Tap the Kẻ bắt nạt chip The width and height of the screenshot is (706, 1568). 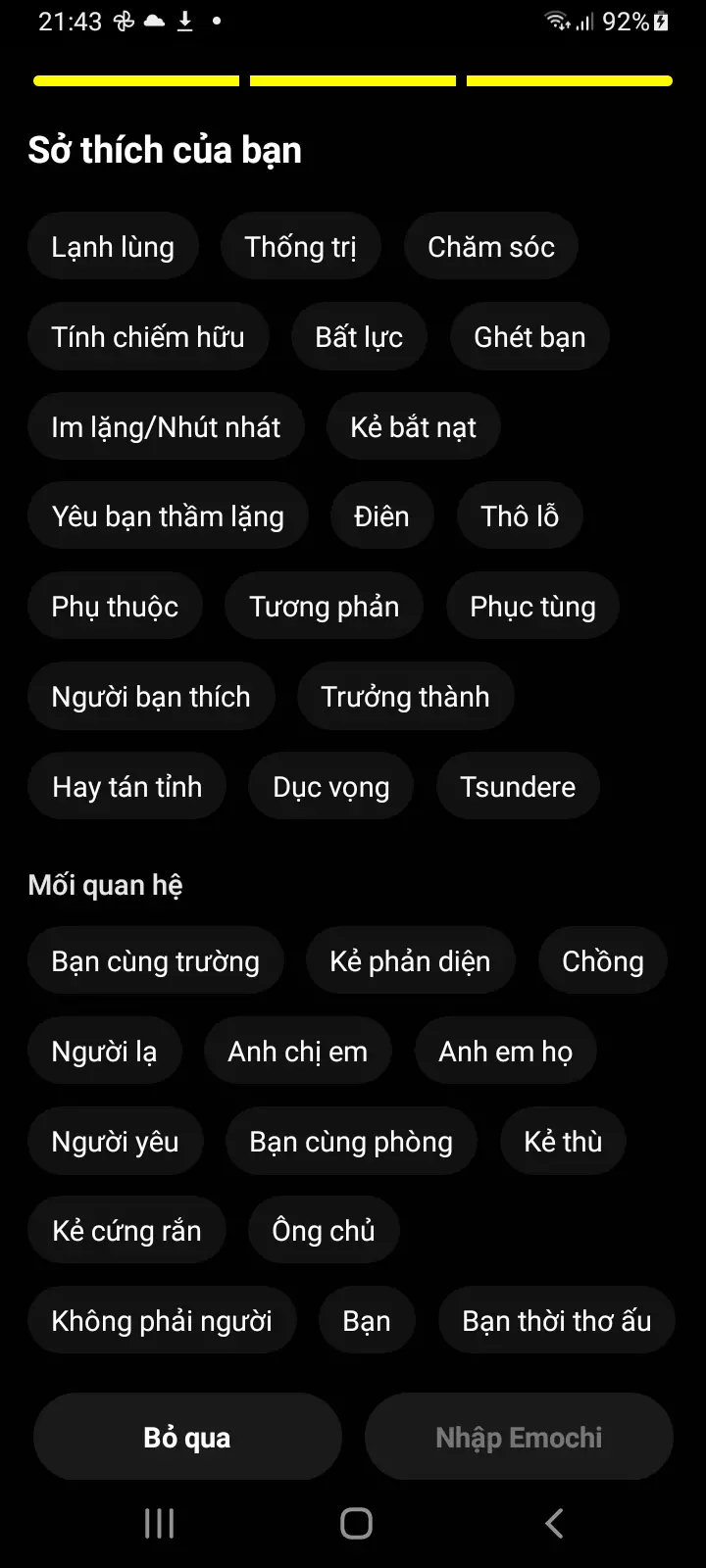click(413, 427)
